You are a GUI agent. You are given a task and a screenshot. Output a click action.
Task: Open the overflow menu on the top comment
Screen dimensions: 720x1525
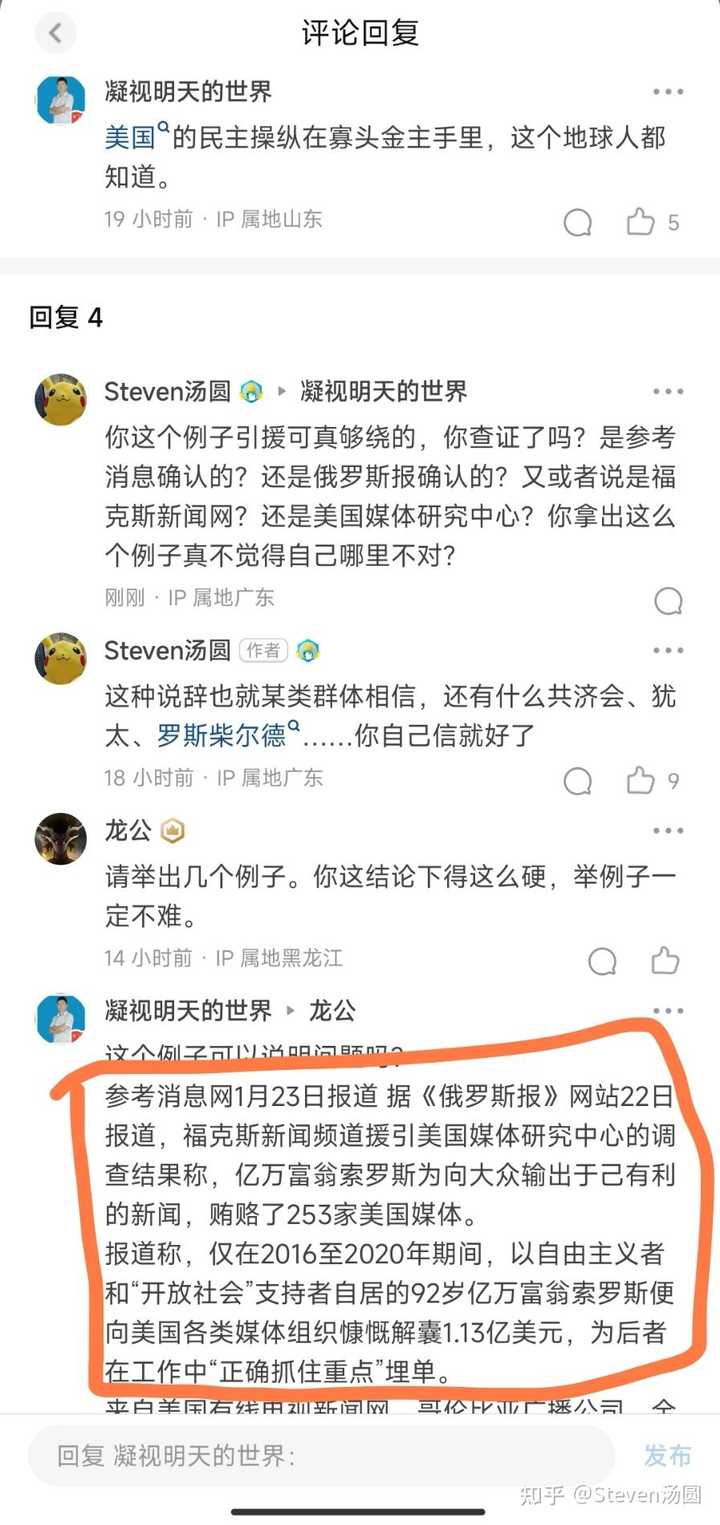(668, 92)
